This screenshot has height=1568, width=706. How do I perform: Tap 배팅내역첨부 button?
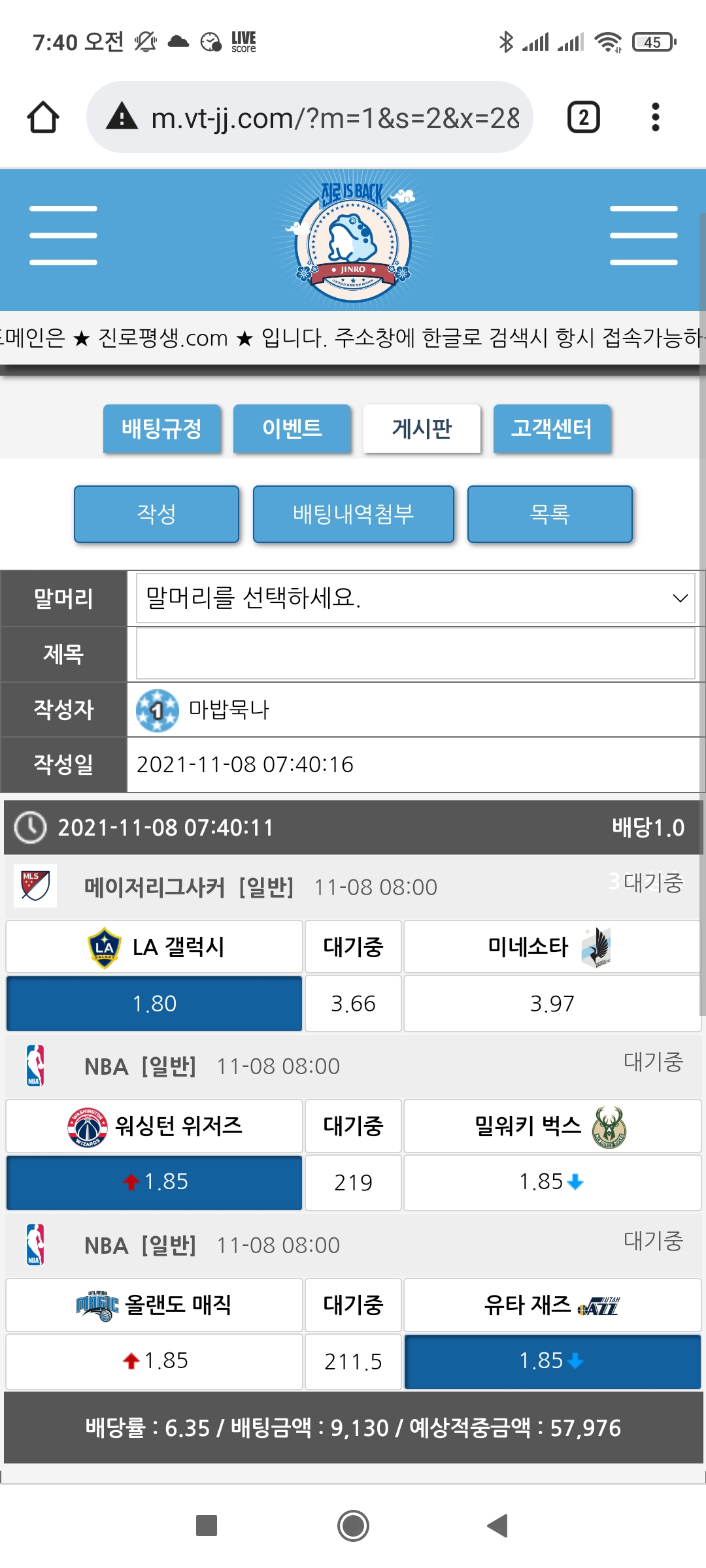tap(353, 514)
